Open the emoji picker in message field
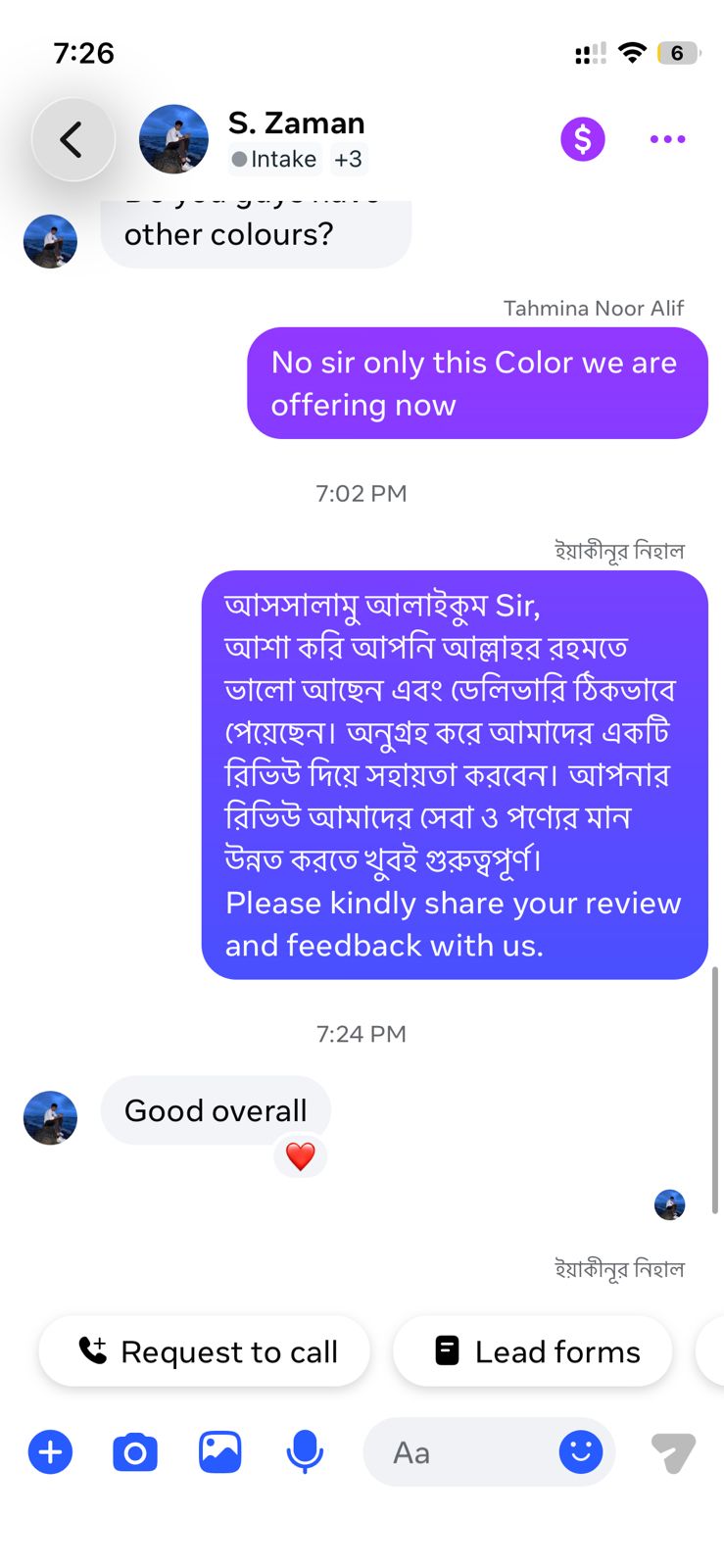Screen dimensions: 724x1568 pos(580,1451)
